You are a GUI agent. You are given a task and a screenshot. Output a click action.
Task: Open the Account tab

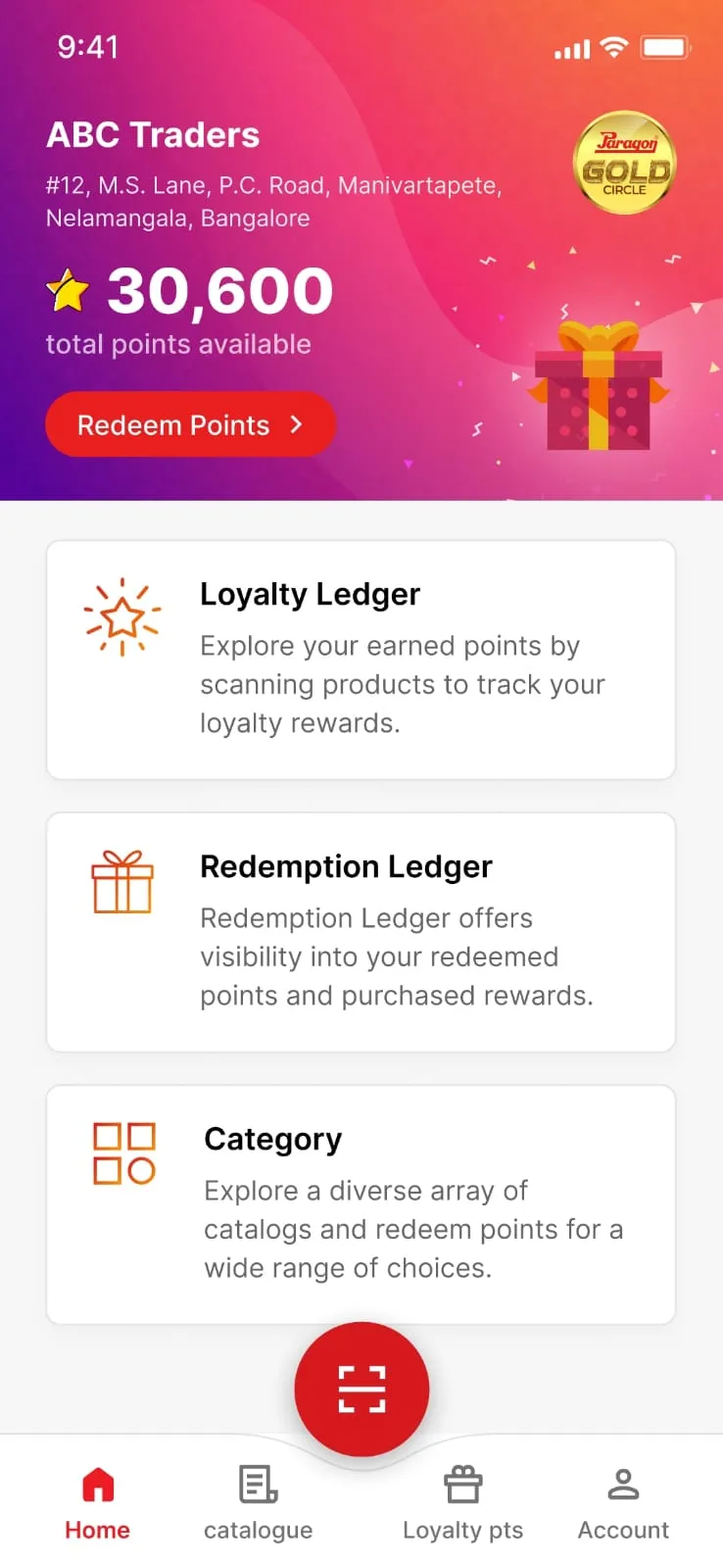point(623,1504)
